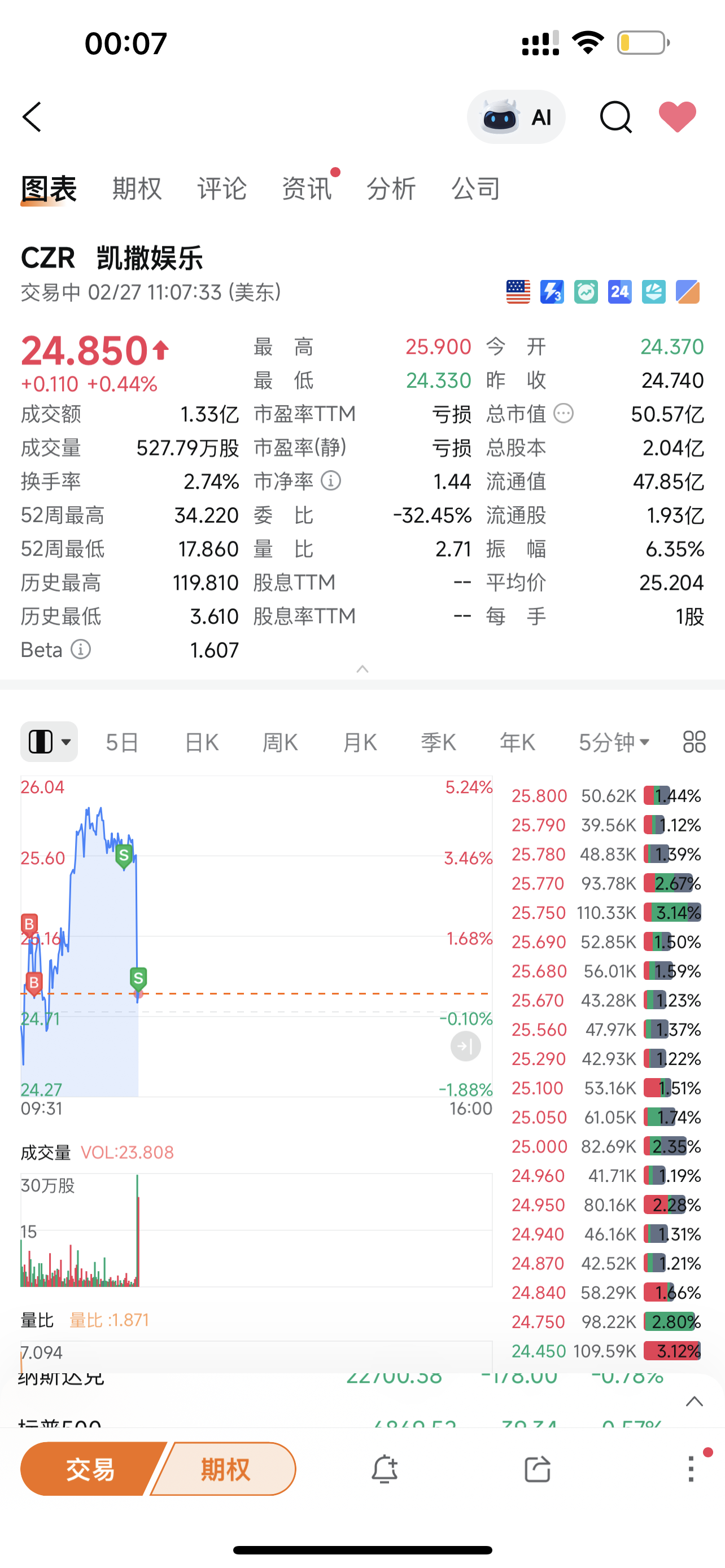
Task: Go back to the previous screen
Action: coord(32,117)
